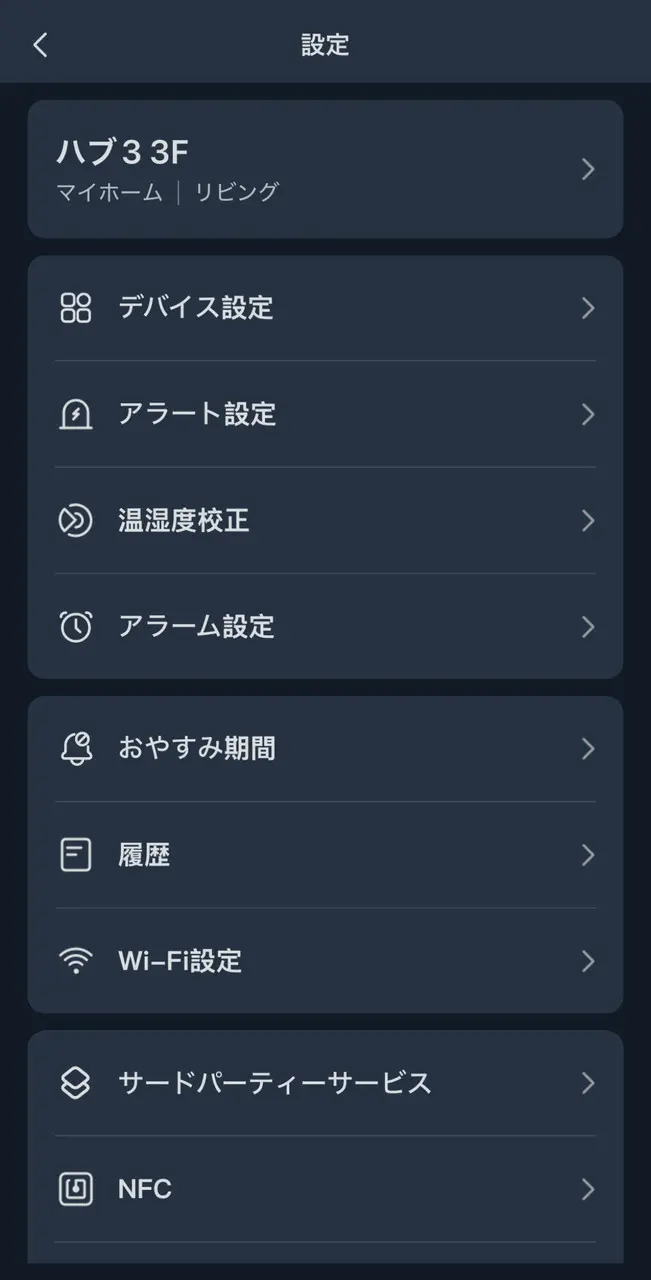Open Wi-Fi設定
The image size is (651, 1280).
click(x=325, y=961)
